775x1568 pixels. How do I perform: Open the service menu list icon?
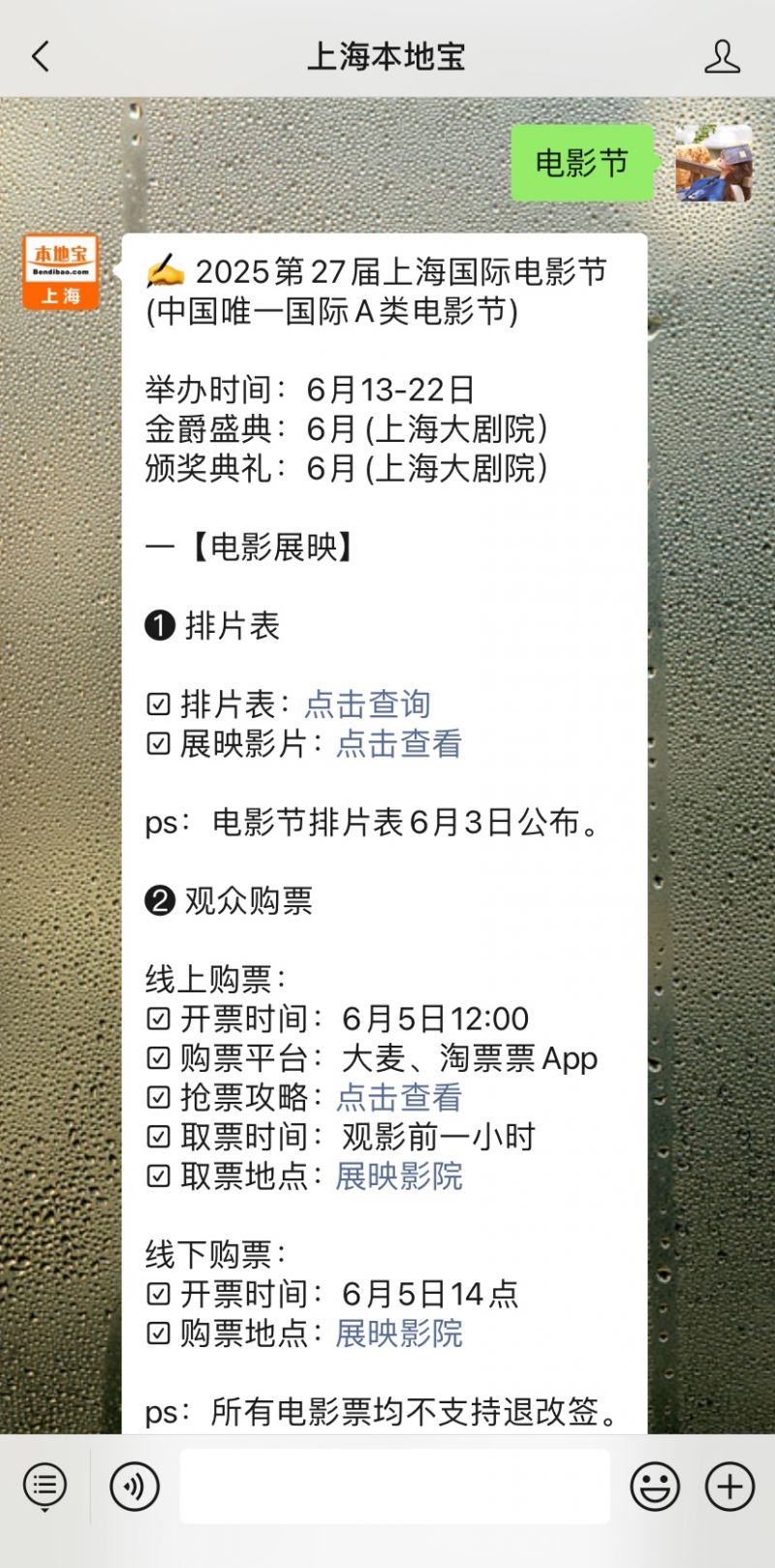click(x=45, y=1486)
